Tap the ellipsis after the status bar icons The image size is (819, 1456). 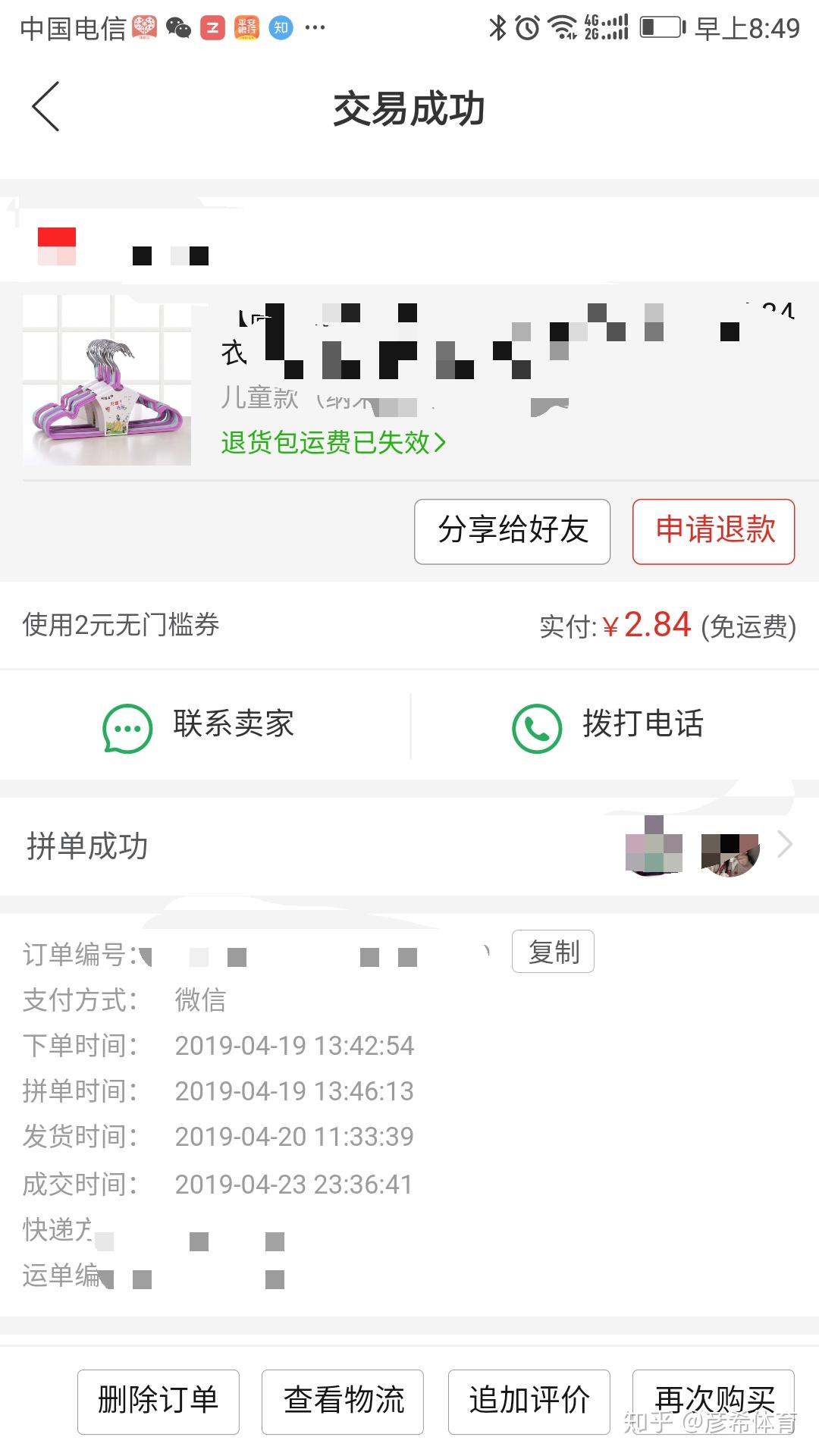pos(313,29)
